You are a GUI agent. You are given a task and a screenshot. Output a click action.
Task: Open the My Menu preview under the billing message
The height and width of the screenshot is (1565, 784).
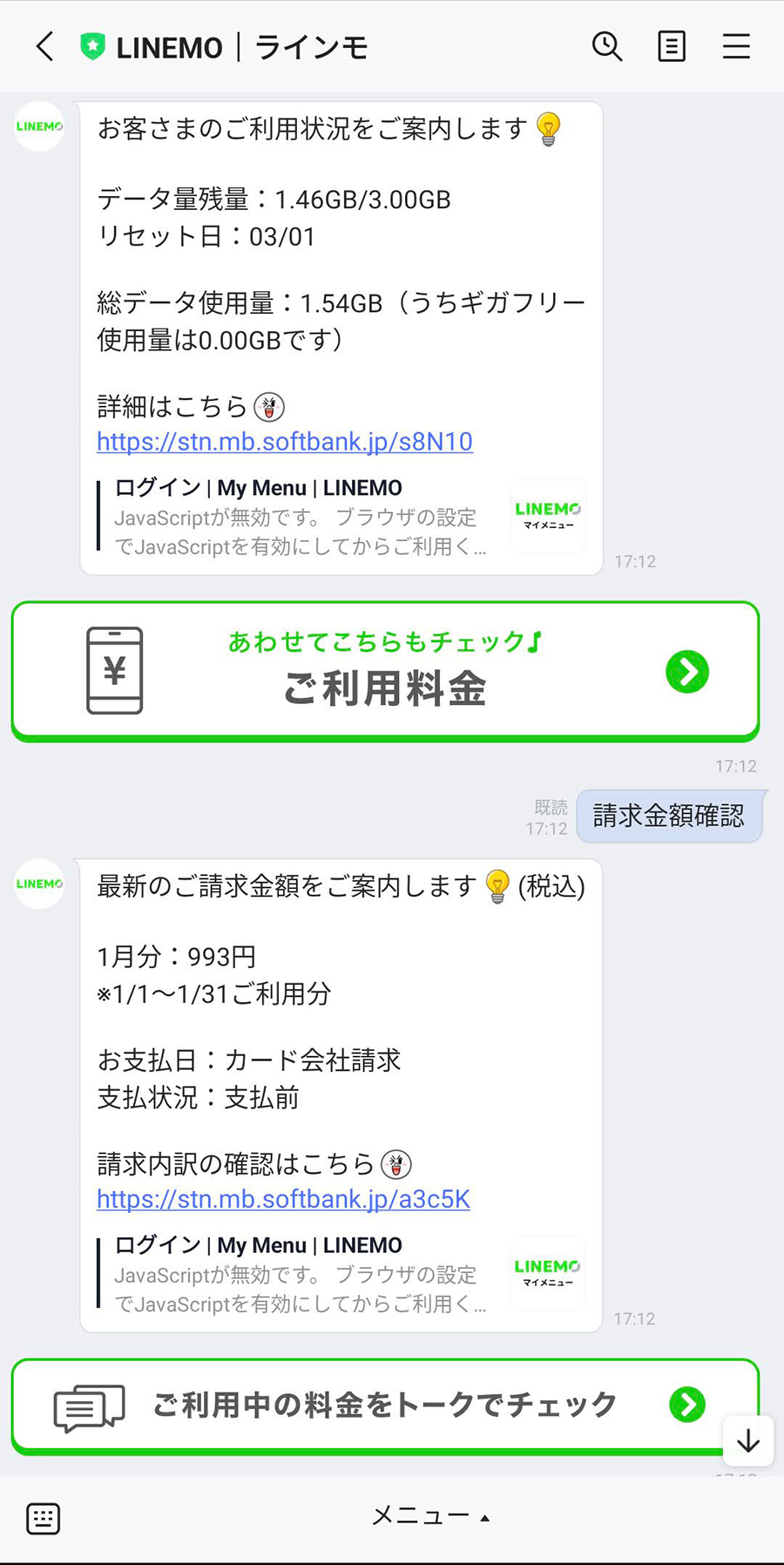tap(341, 1274)
